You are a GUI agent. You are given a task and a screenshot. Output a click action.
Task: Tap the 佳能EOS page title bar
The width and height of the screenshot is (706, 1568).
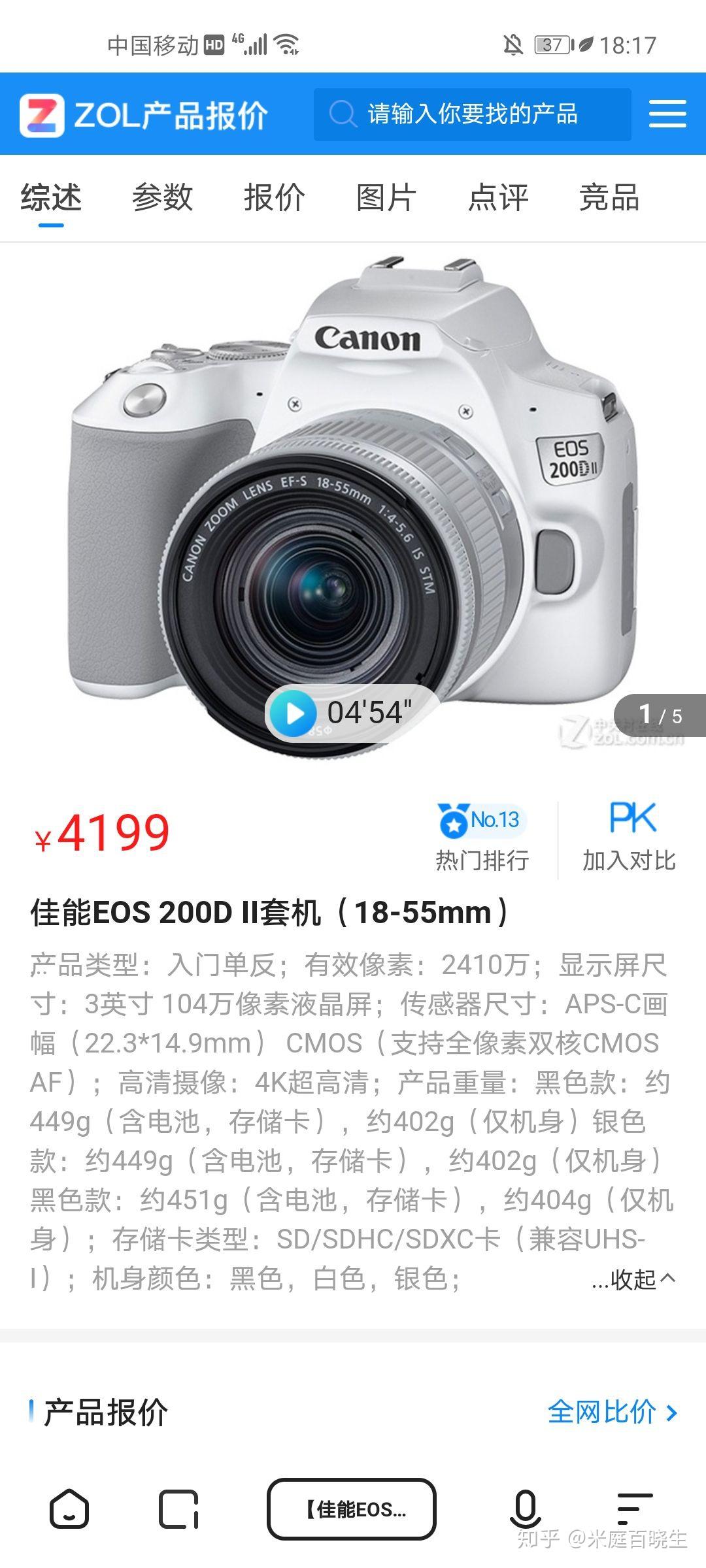(352, 1509)
